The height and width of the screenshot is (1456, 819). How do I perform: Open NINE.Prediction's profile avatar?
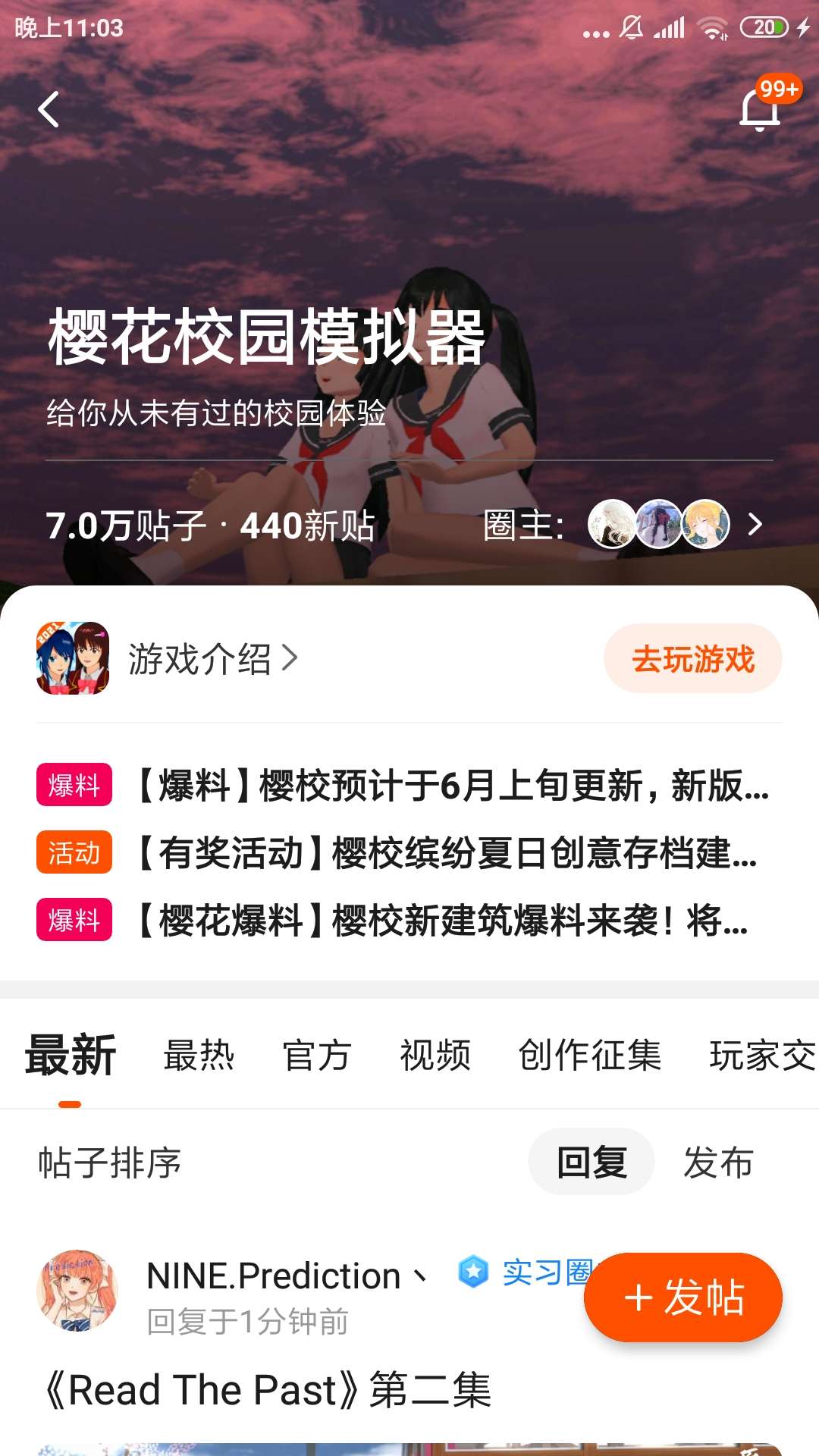pos(77,1291)
